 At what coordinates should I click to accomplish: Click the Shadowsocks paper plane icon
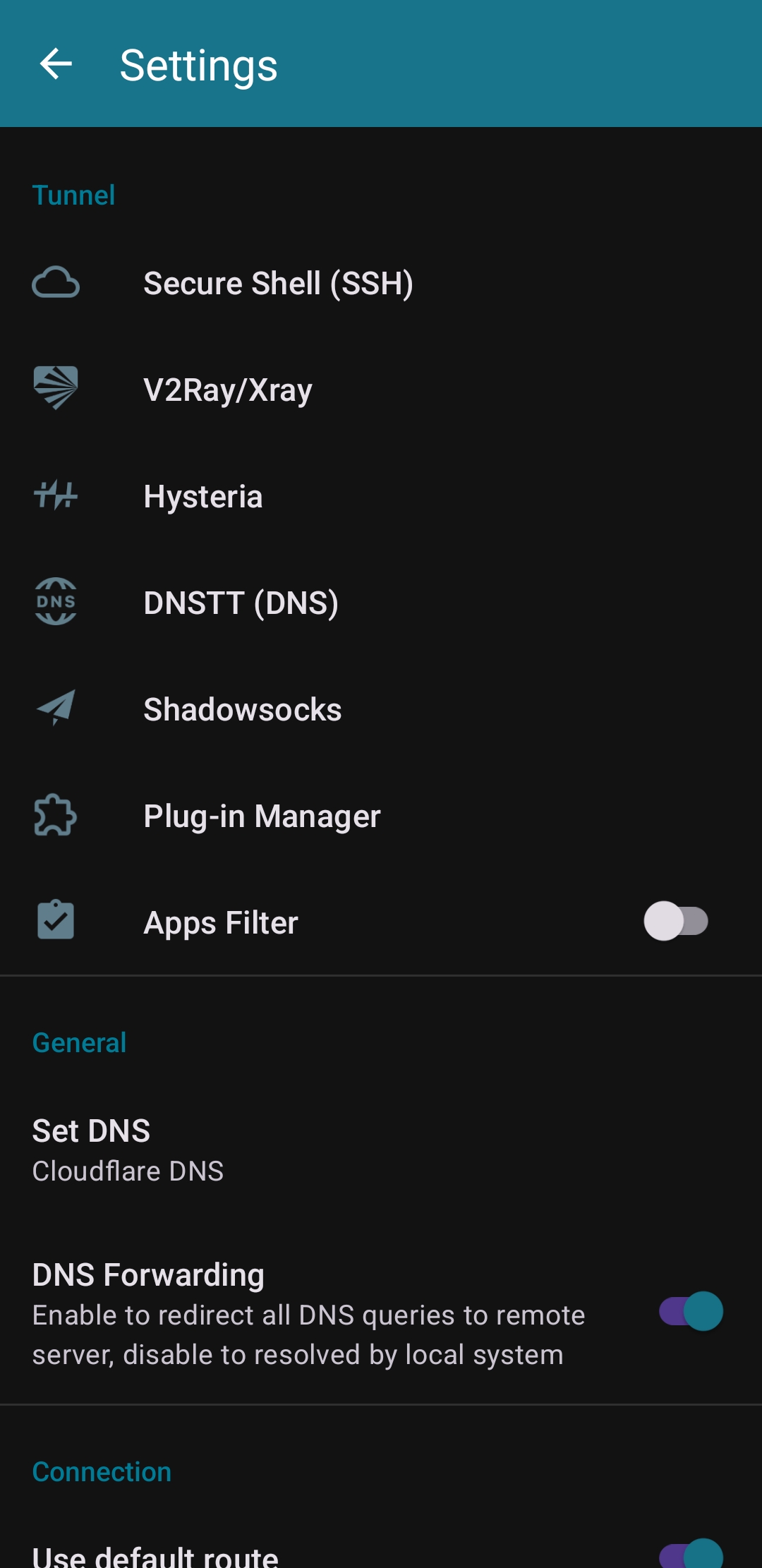(x=56, y=709)
